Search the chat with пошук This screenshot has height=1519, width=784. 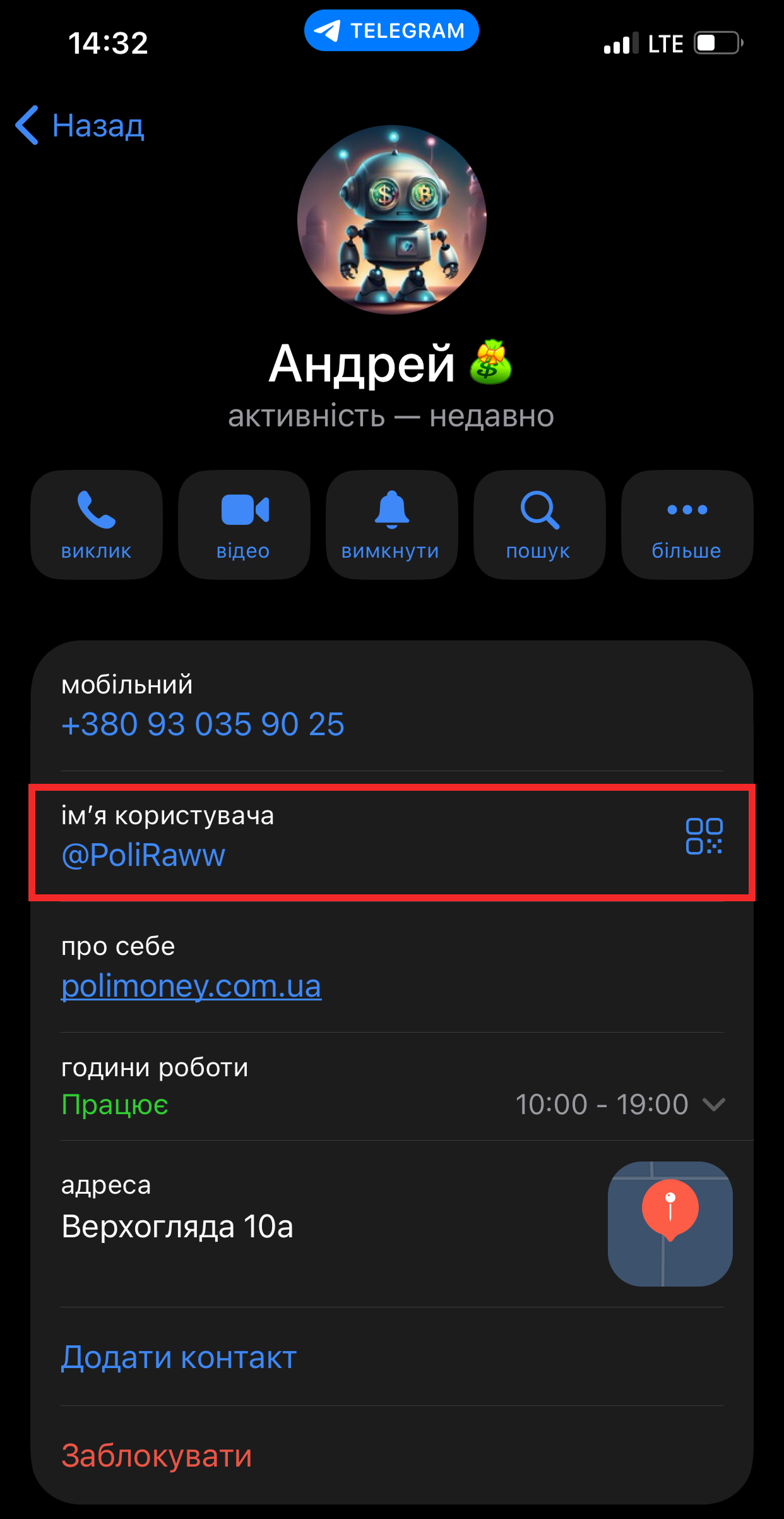click(539, 524)
